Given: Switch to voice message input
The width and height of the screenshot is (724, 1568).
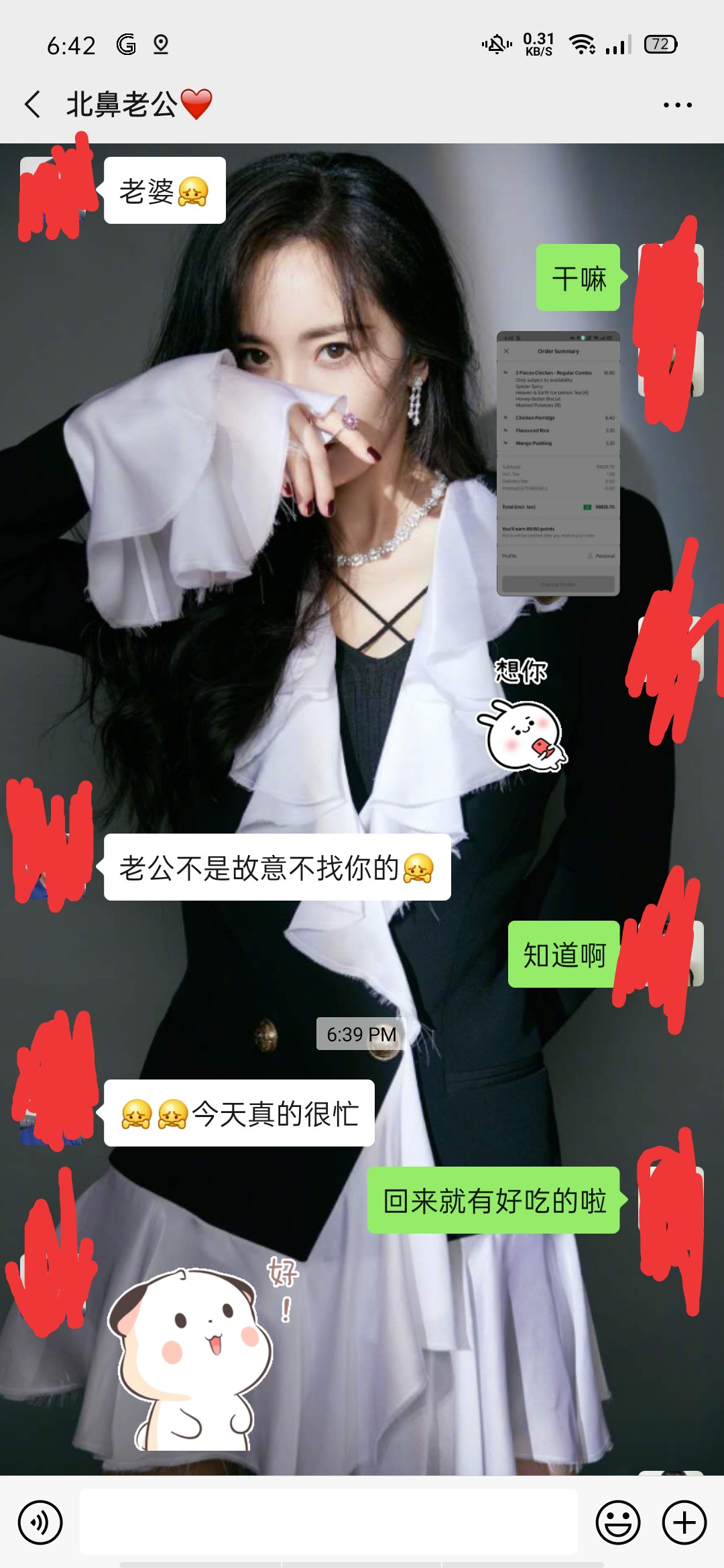Looking at the screenshot, I should (x=40, y=1522).
